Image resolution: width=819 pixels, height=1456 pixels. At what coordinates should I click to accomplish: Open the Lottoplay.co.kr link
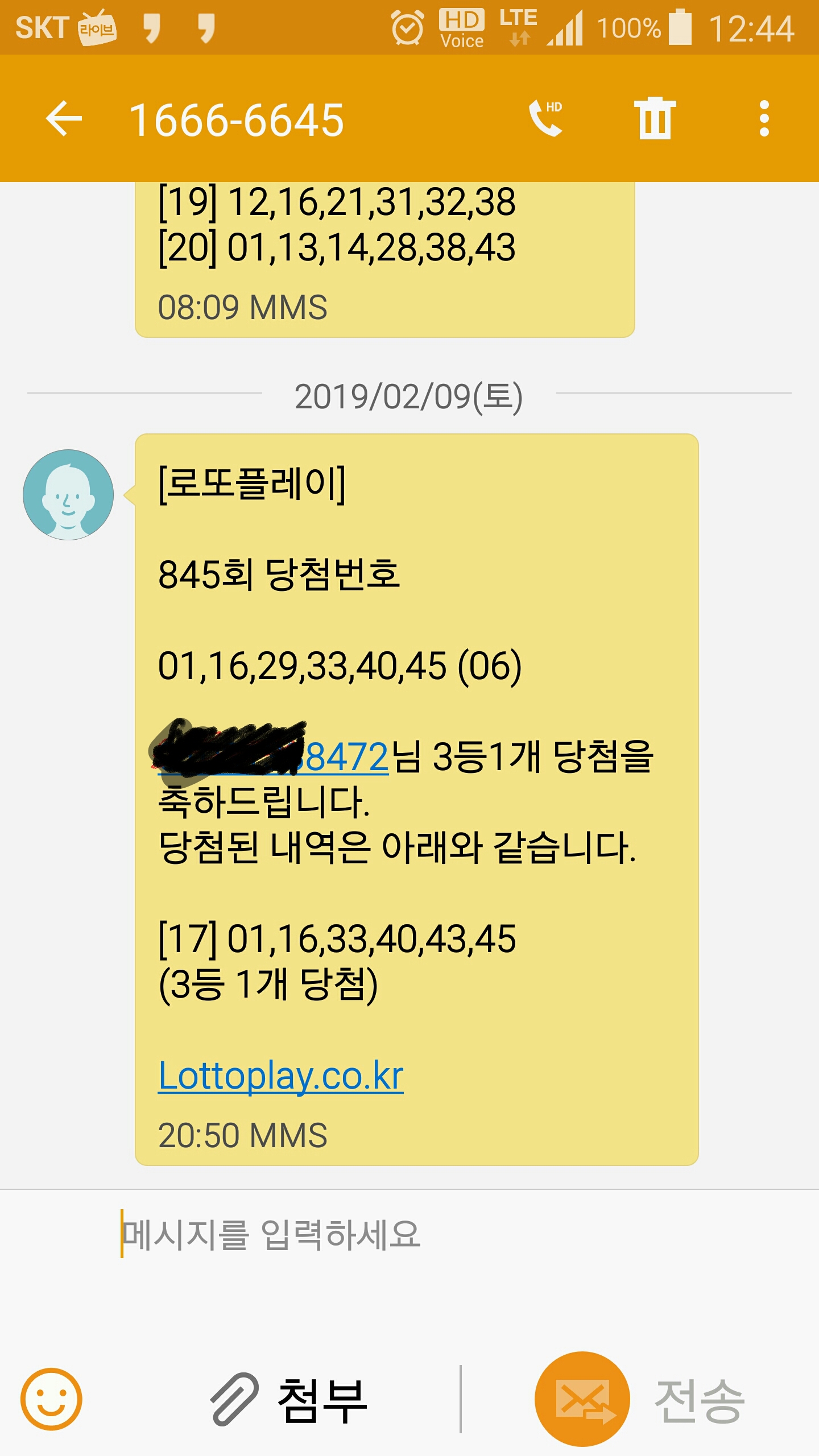click(x=281, y=1076)
